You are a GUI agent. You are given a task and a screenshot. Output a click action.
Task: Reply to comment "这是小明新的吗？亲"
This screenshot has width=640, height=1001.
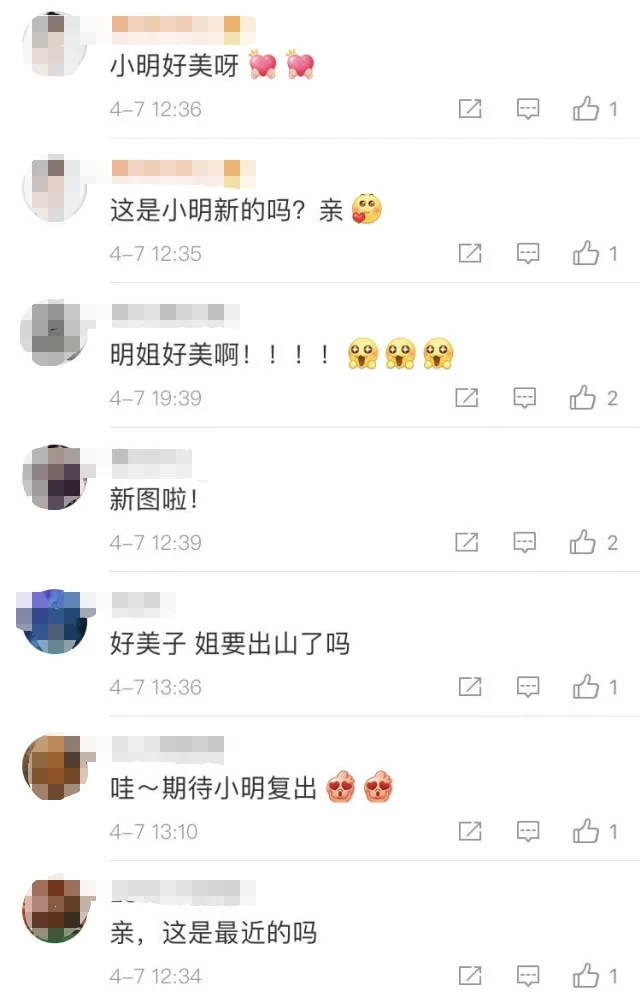pos(528,254)
